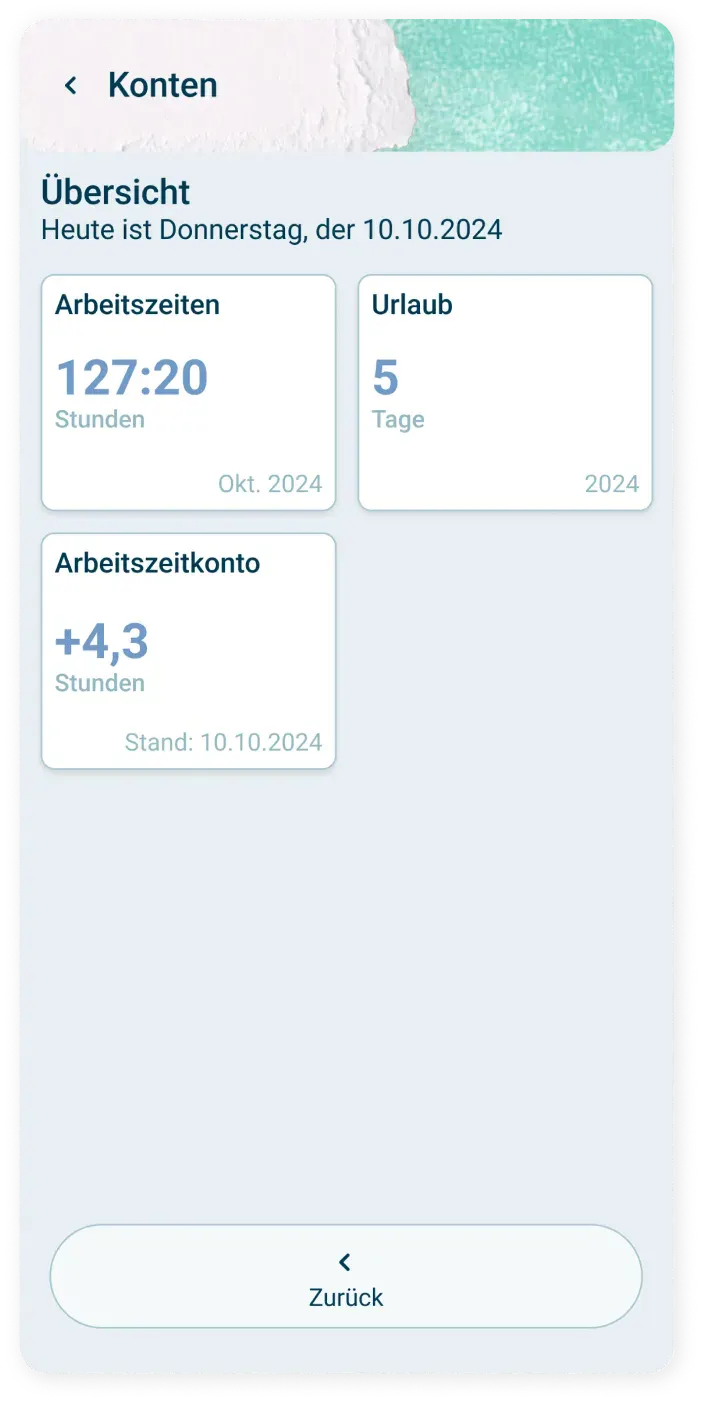The width and height of the screenshot is (702, 1401).
Task: Open the Urlaub card
Action: pyautogui.click(x=505, y=392)
